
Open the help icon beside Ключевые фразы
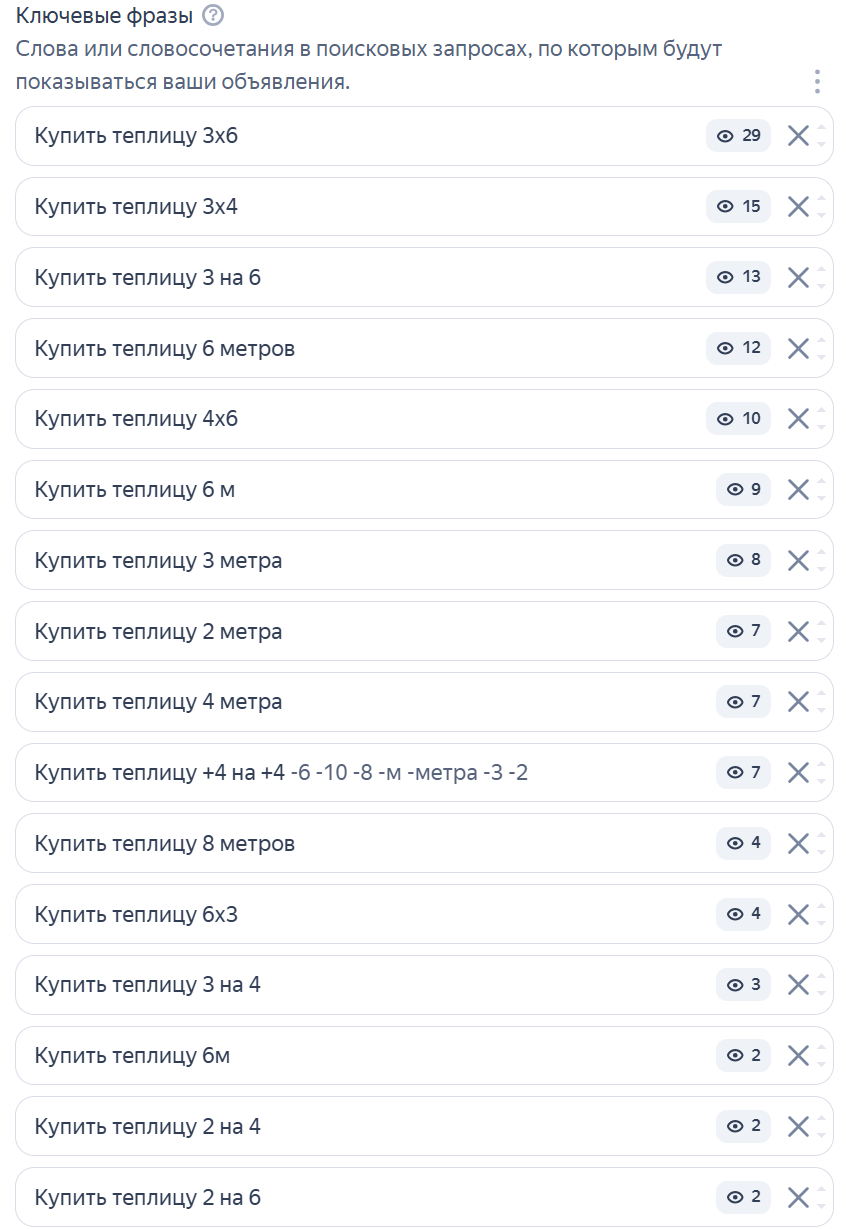[x=212, y=16]
